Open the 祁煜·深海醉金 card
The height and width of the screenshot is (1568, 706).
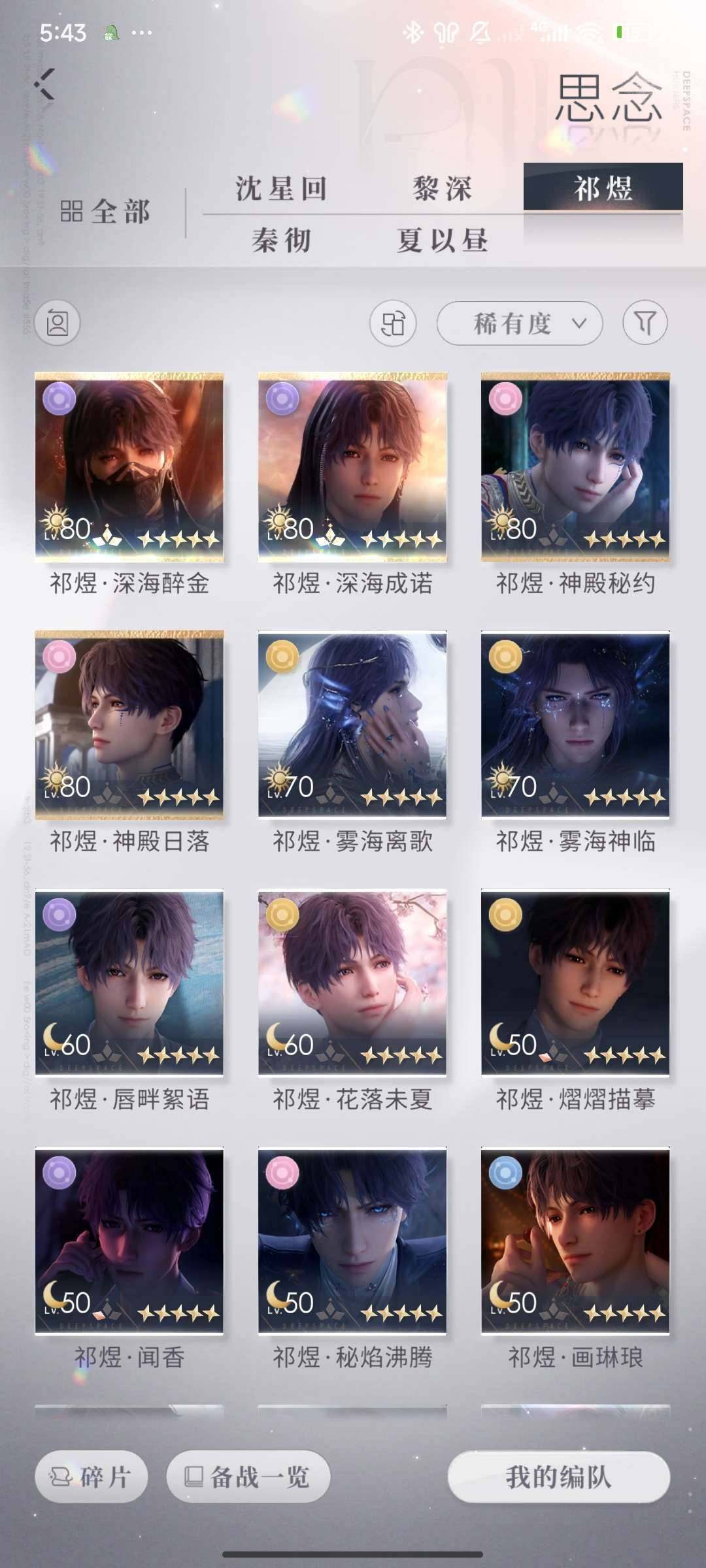[129, 468]
